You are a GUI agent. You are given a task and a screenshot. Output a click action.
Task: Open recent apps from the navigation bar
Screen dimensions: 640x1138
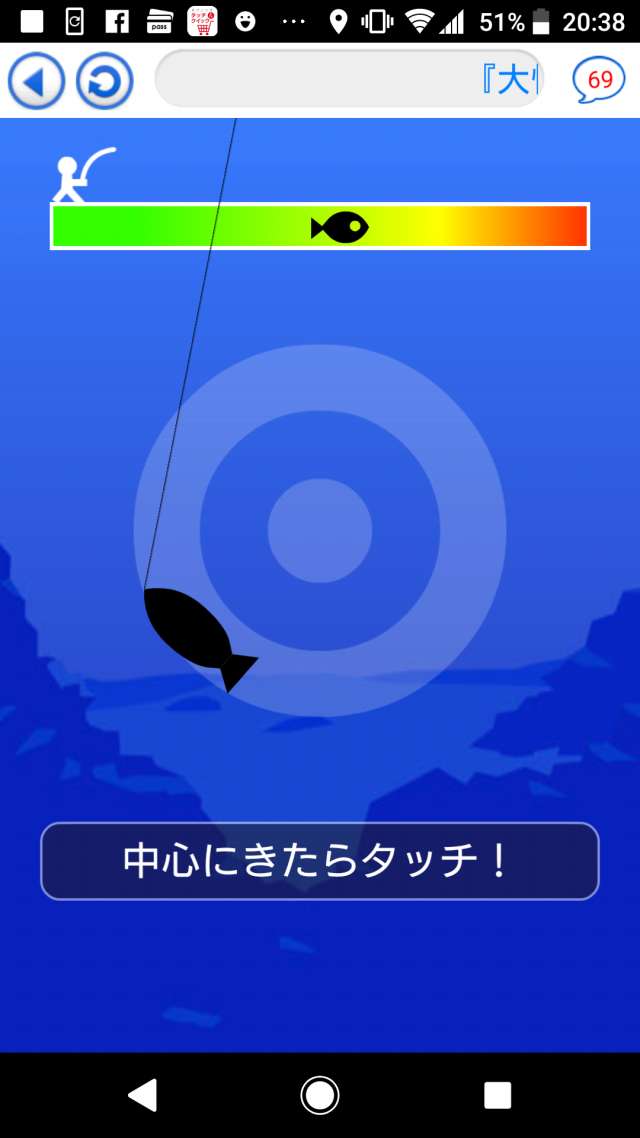[497, 1095]
